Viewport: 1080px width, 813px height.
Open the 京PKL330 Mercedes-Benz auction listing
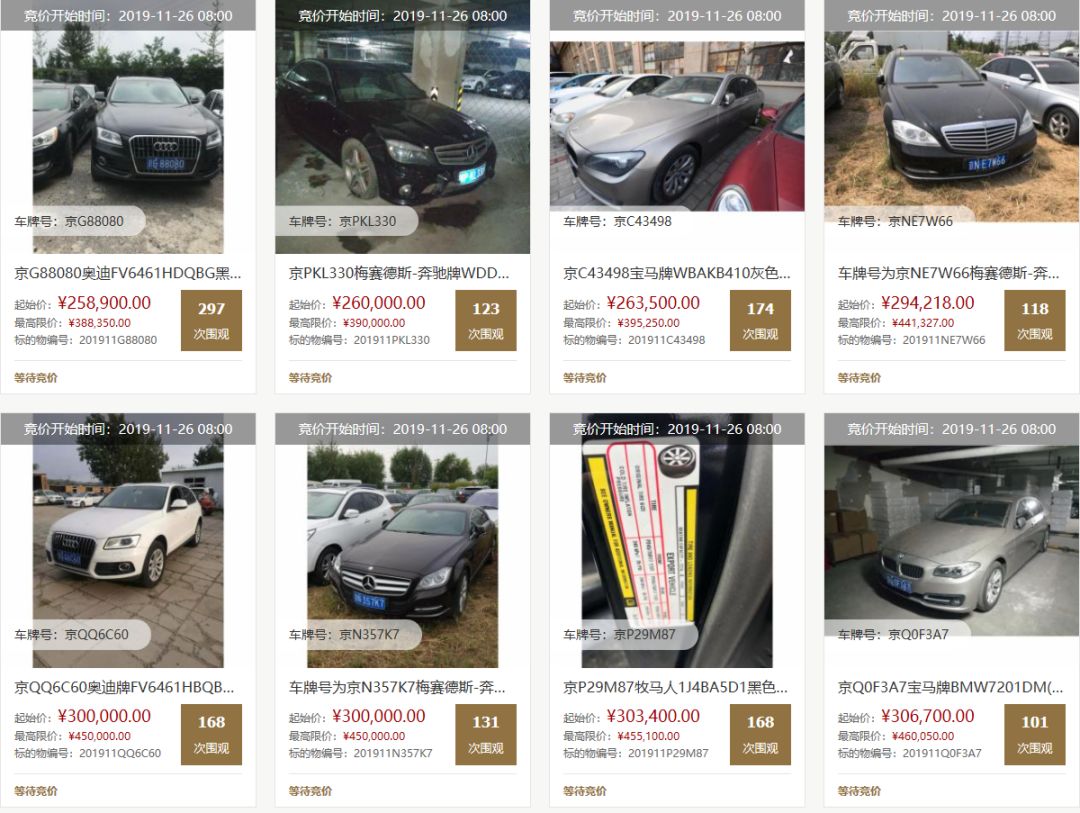tap(400, 272)
